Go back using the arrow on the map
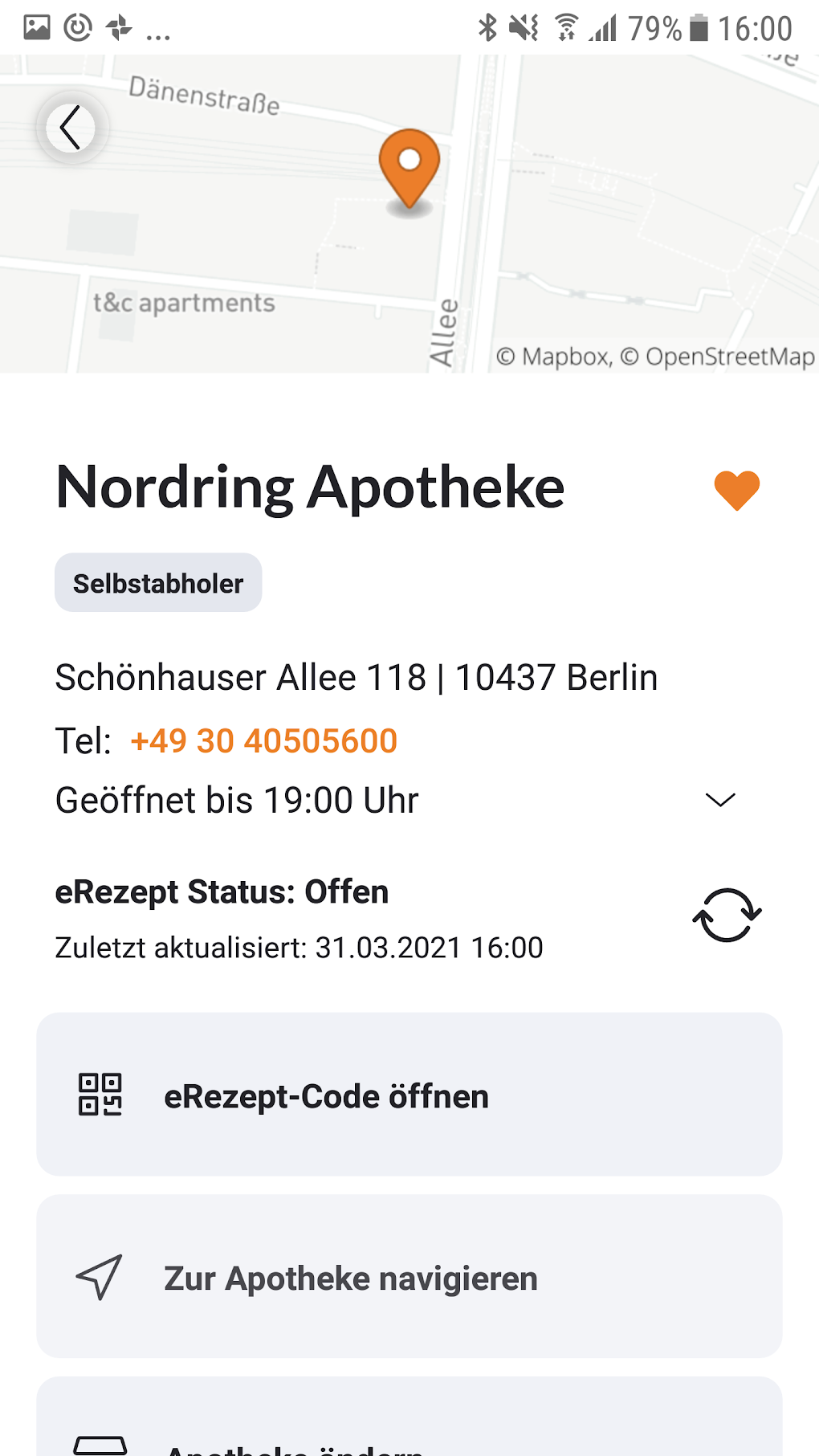 coord(71,128)
